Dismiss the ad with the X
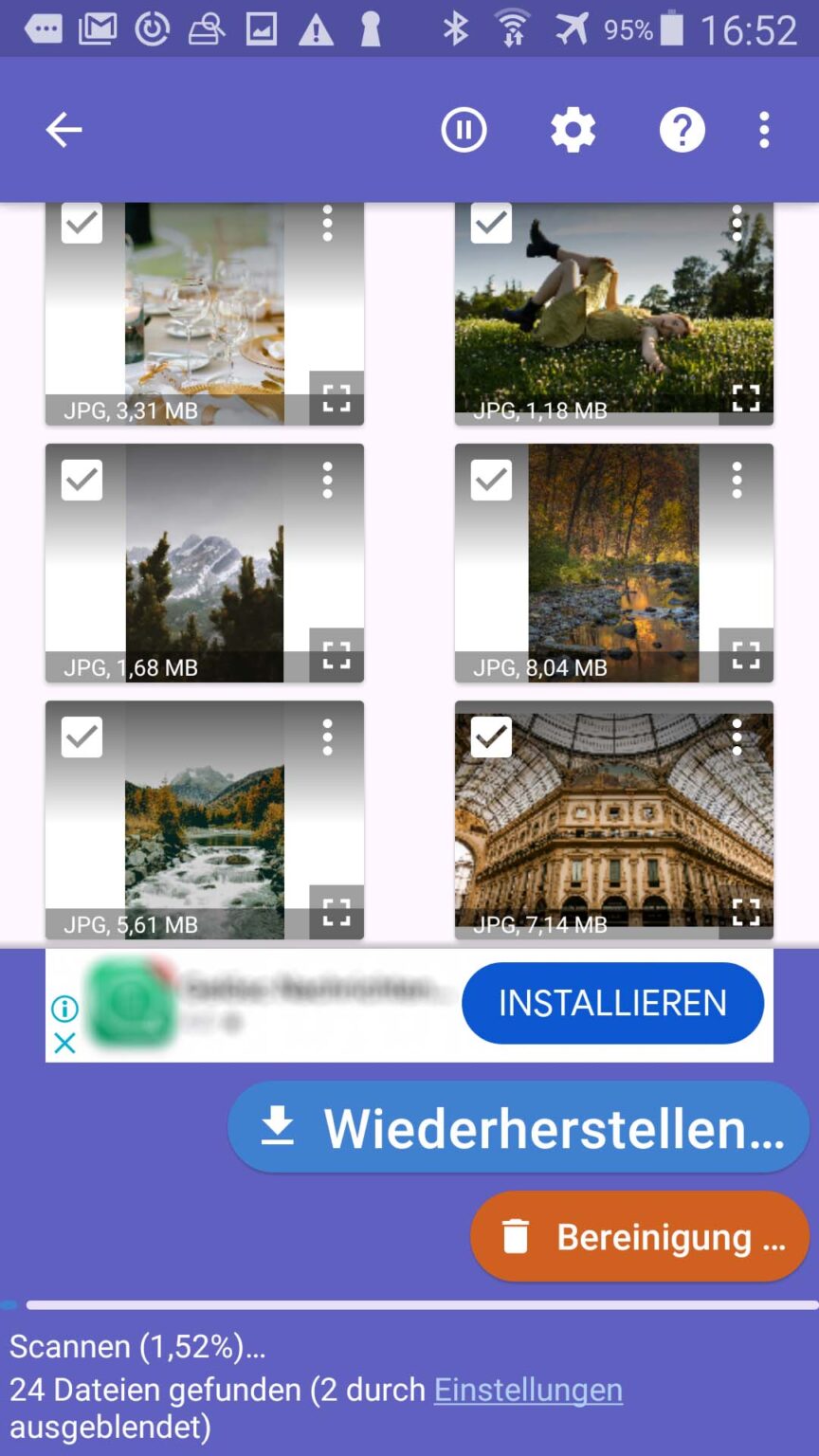The width and height of the screenshot is (819, 1456). (x=64, y=1043)
